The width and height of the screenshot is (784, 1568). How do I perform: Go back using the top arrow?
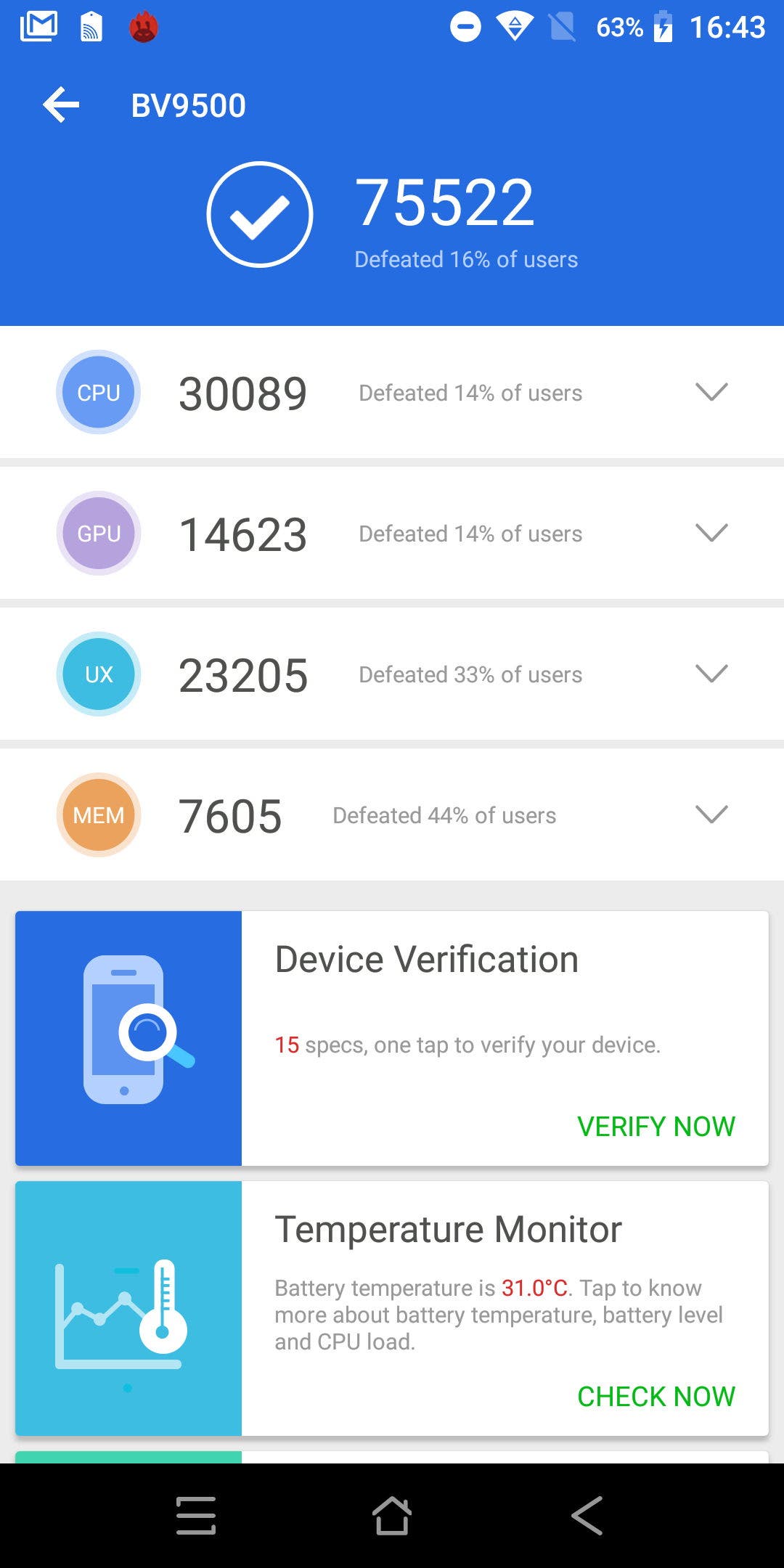[61, 105]
